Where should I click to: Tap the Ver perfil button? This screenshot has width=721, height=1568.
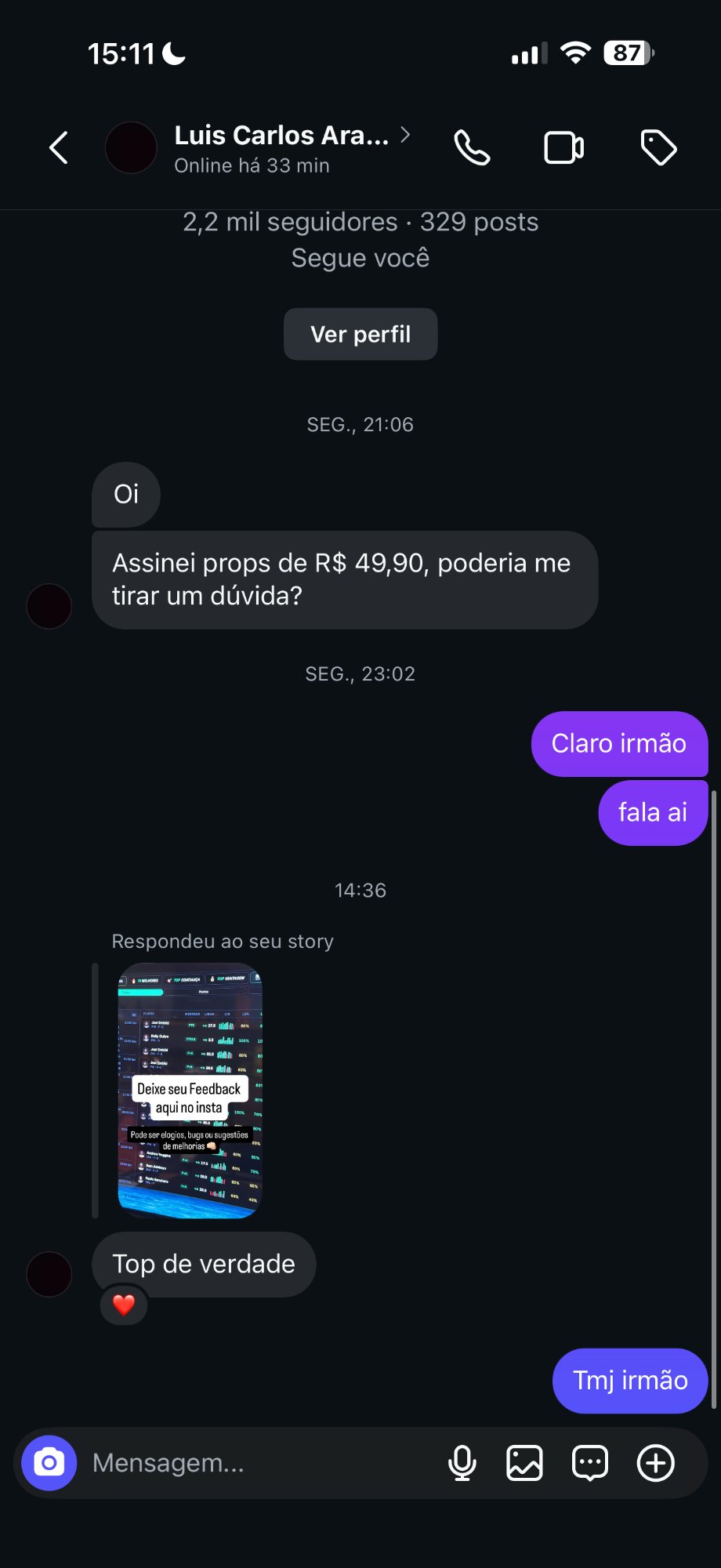pos(360,334)
